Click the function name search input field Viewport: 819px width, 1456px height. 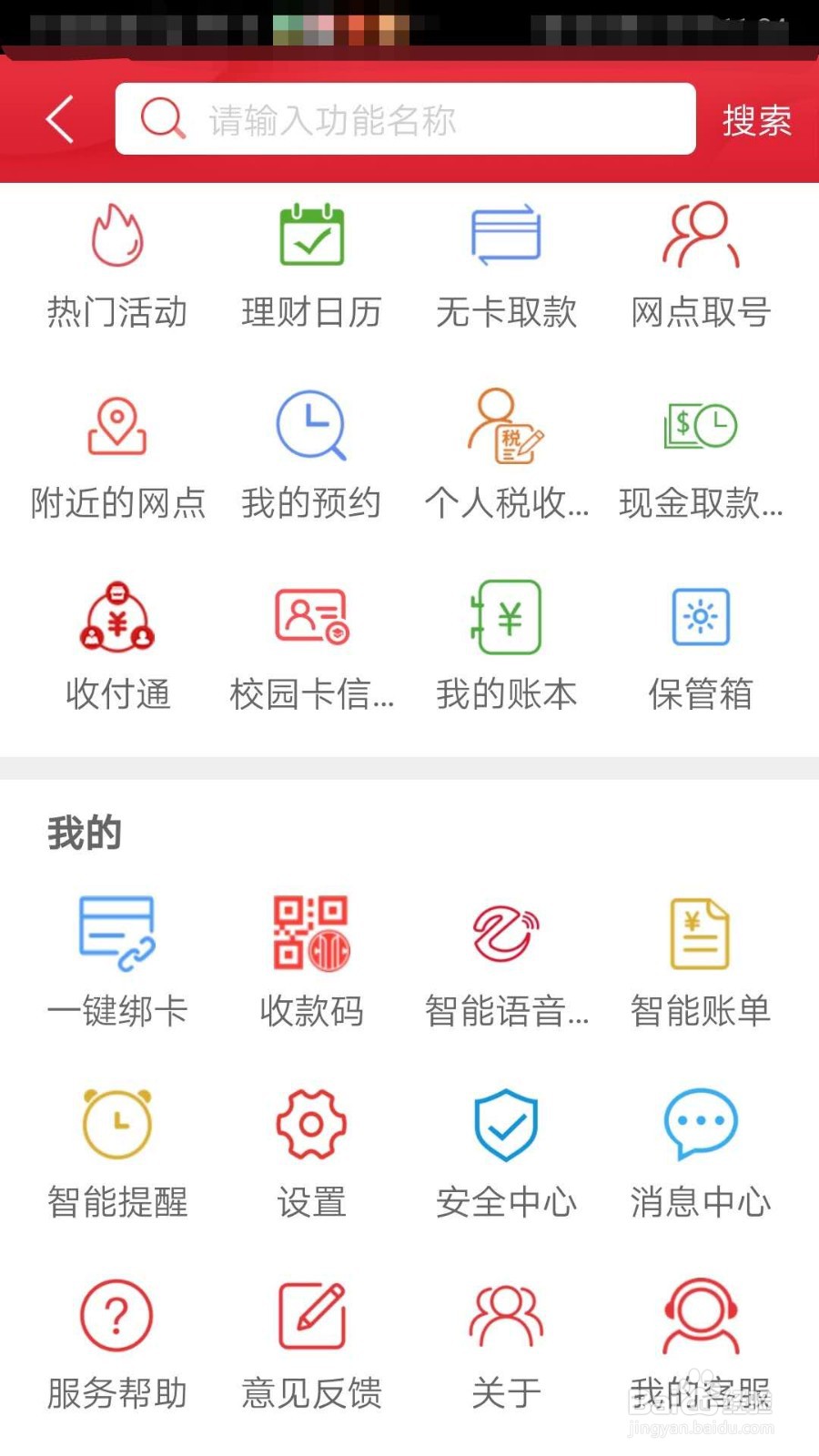point(405,119)
